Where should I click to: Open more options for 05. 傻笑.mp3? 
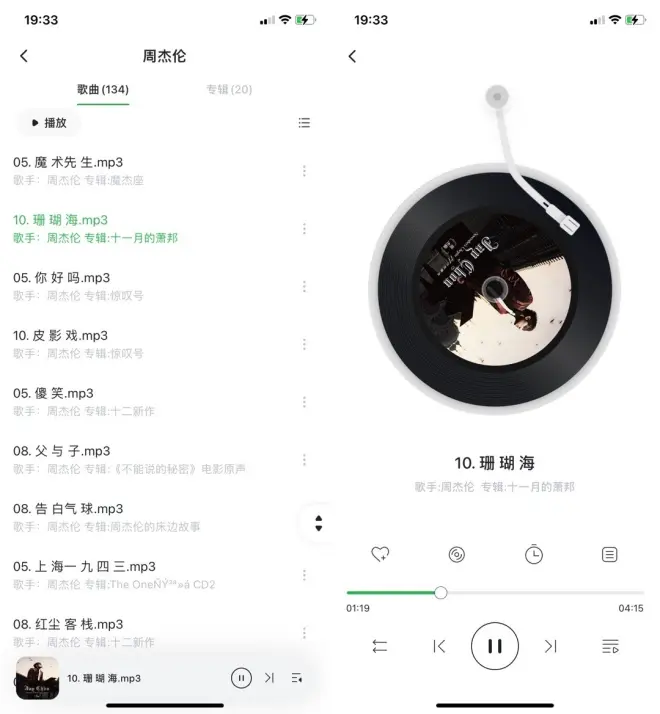tap(304, 402)
